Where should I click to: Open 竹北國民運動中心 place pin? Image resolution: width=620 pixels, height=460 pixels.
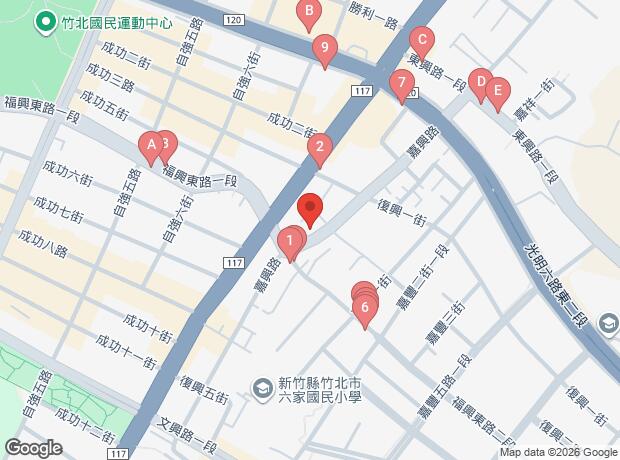(x=46, y=23)
